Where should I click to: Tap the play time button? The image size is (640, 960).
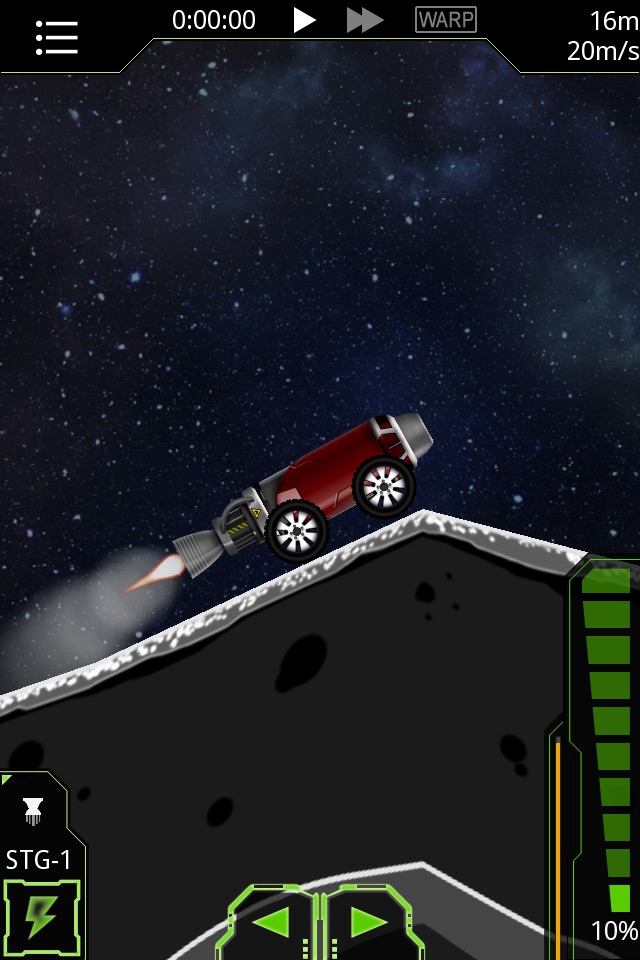click(305, 20)
